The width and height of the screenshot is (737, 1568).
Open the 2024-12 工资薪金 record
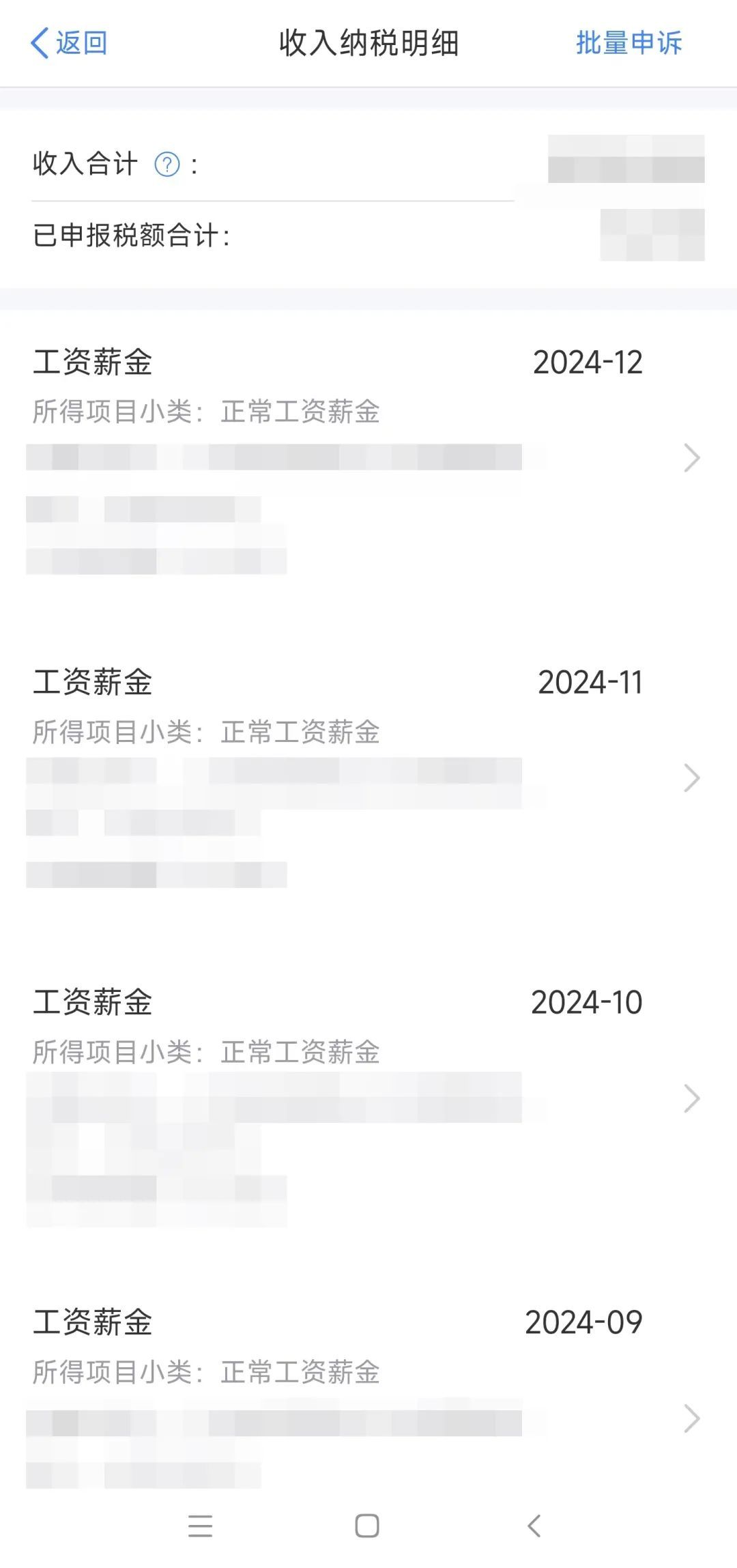pyautogui.click(x=369, y=457)
